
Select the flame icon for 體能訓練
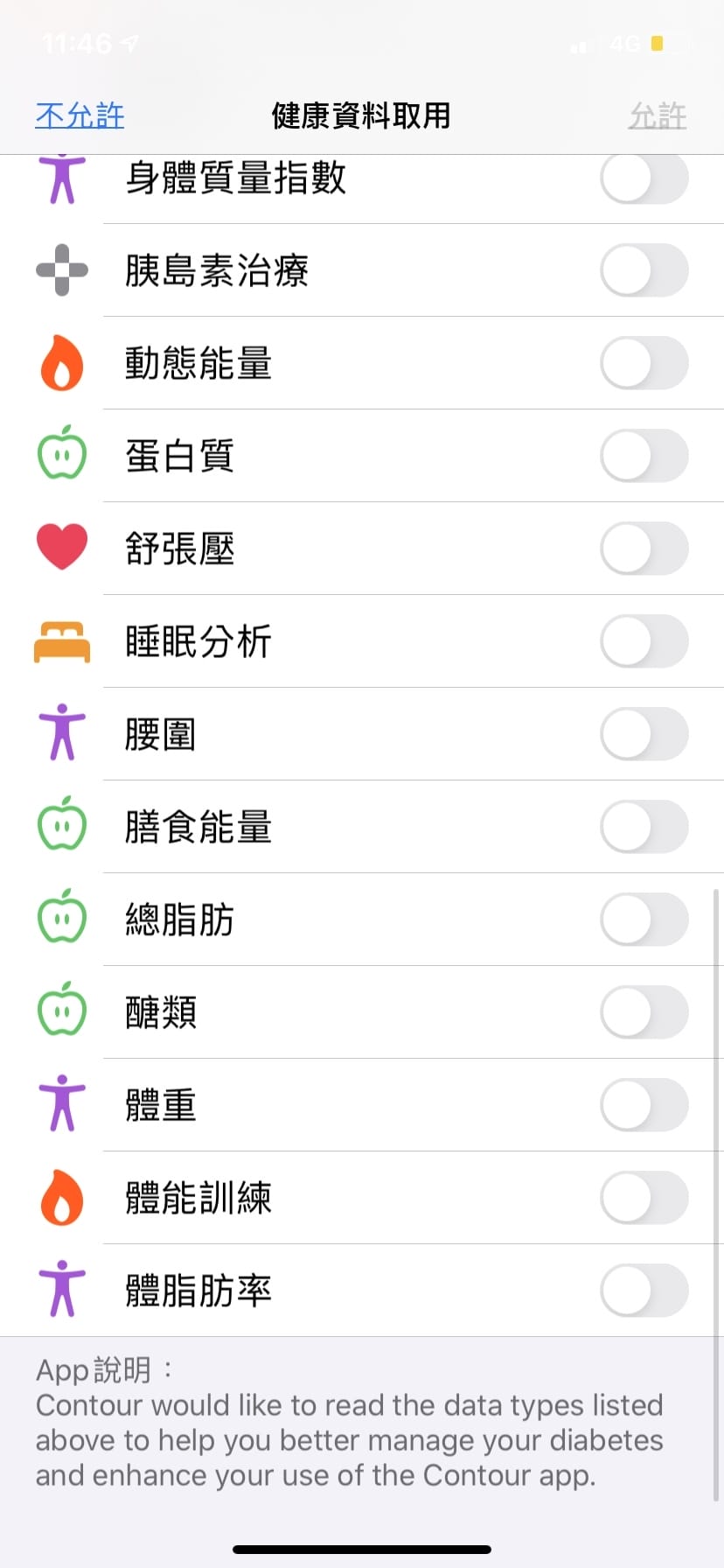click(61, 1197)
